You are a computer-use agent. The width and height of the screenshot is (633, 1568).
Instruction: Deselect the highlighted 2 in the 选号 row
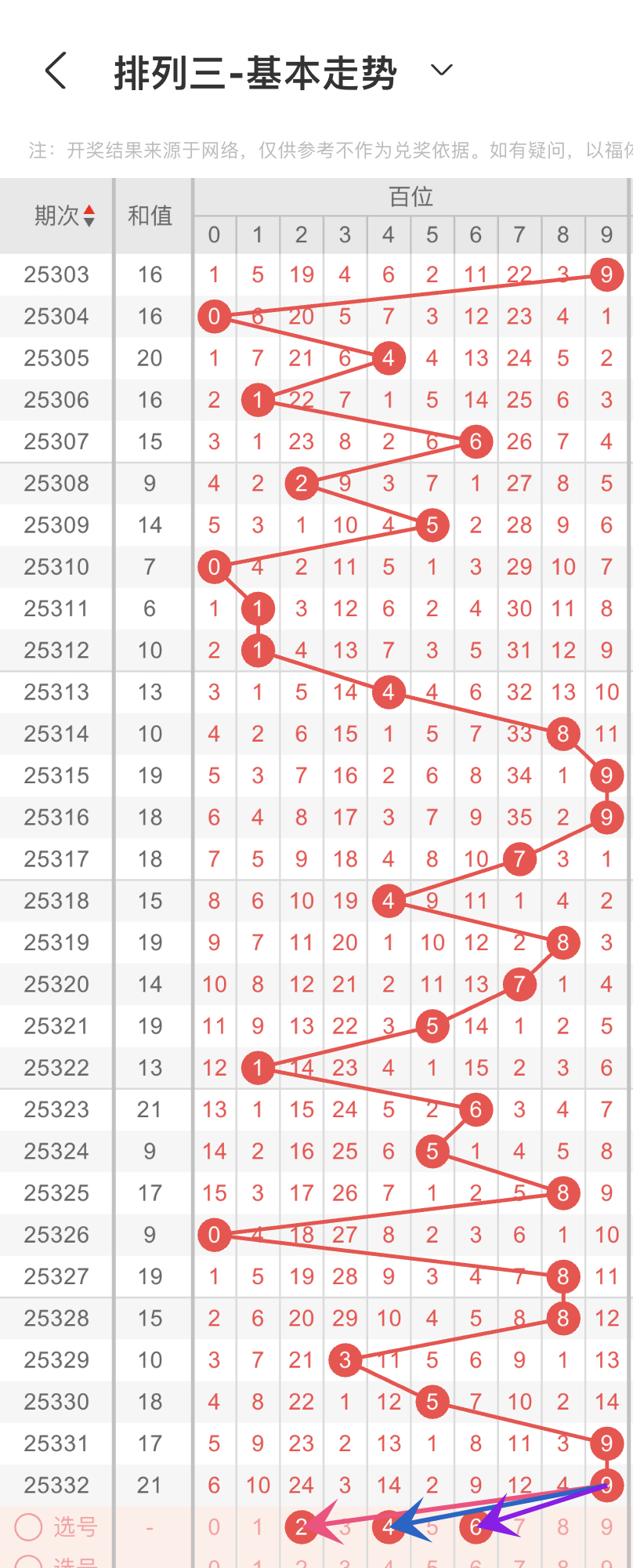click(x=302, y=1526)
